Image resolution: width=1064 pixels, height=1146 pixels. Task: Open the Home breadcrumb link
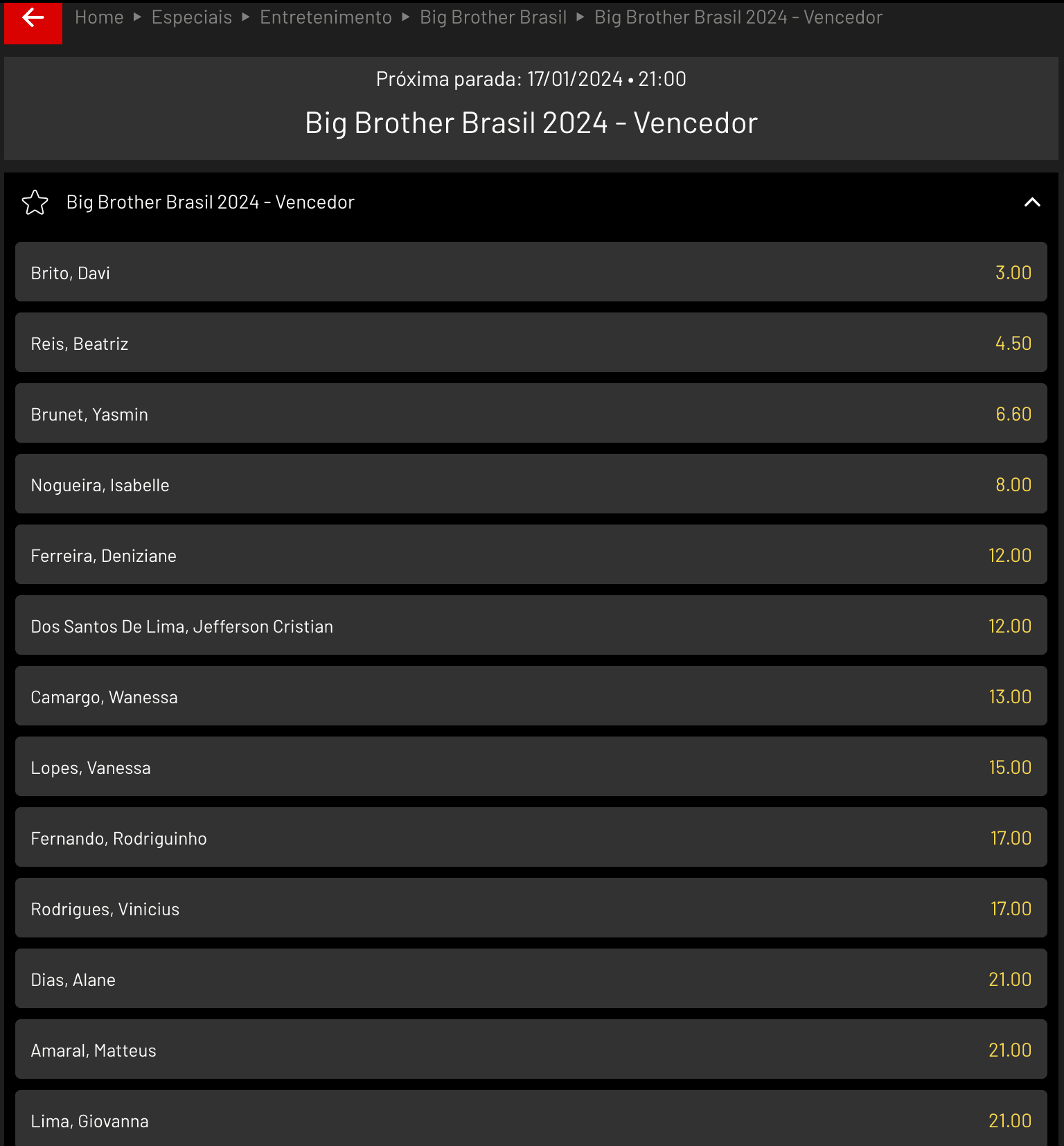99,17
